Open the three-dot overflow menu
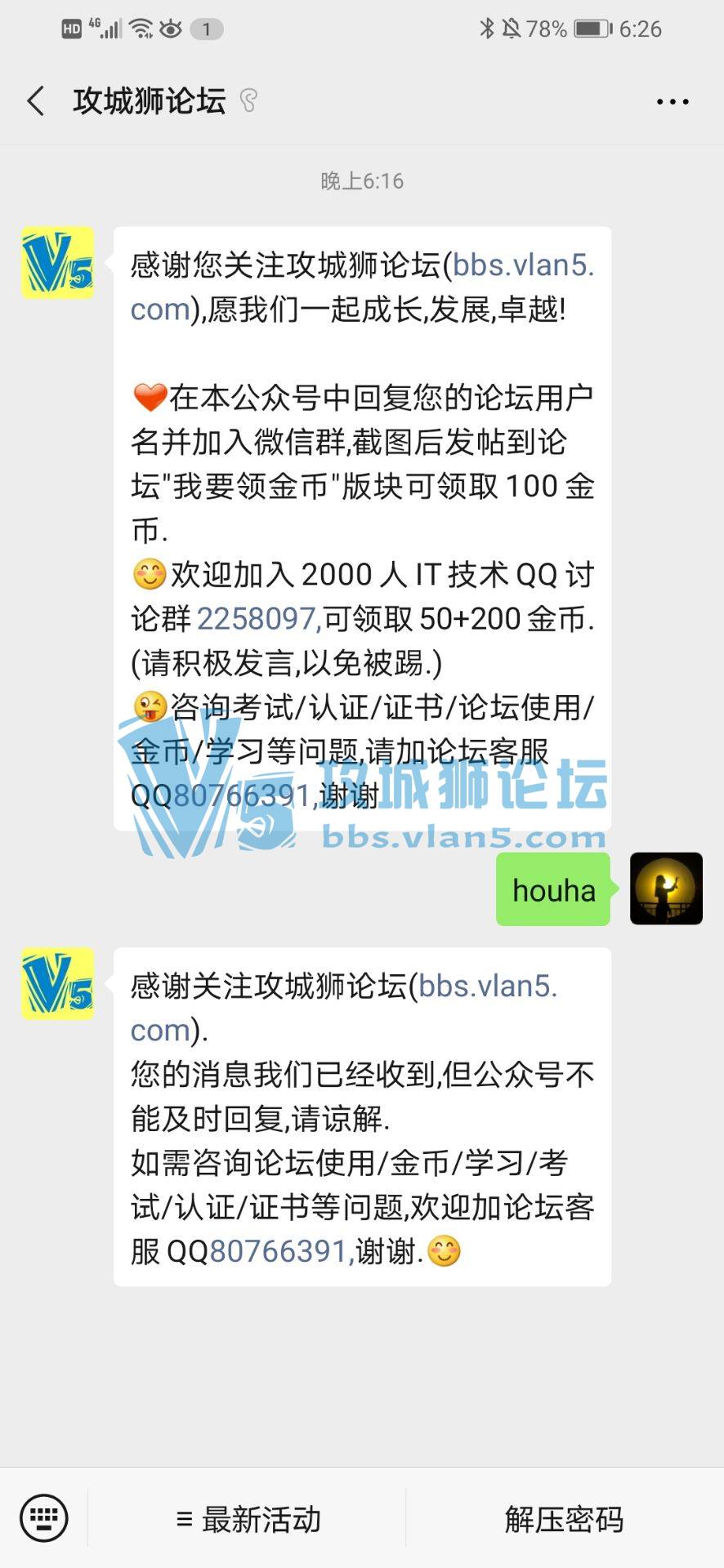Screen dimensions: 724x1568 (672, 102)
